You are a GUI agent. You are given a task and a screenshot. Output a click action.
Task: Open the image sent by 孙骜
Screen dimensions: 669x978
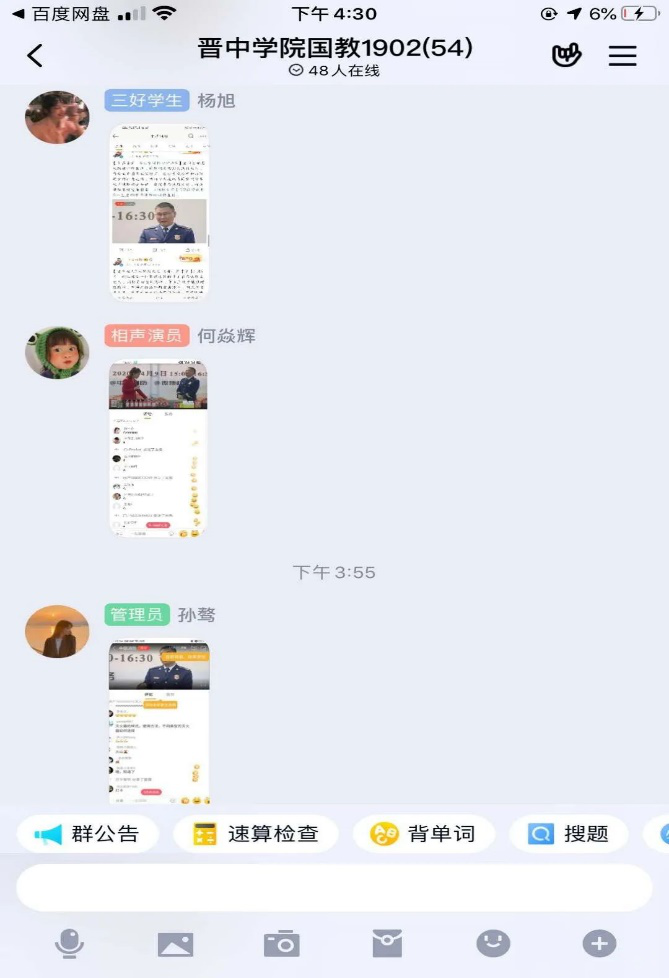[159, 722]
